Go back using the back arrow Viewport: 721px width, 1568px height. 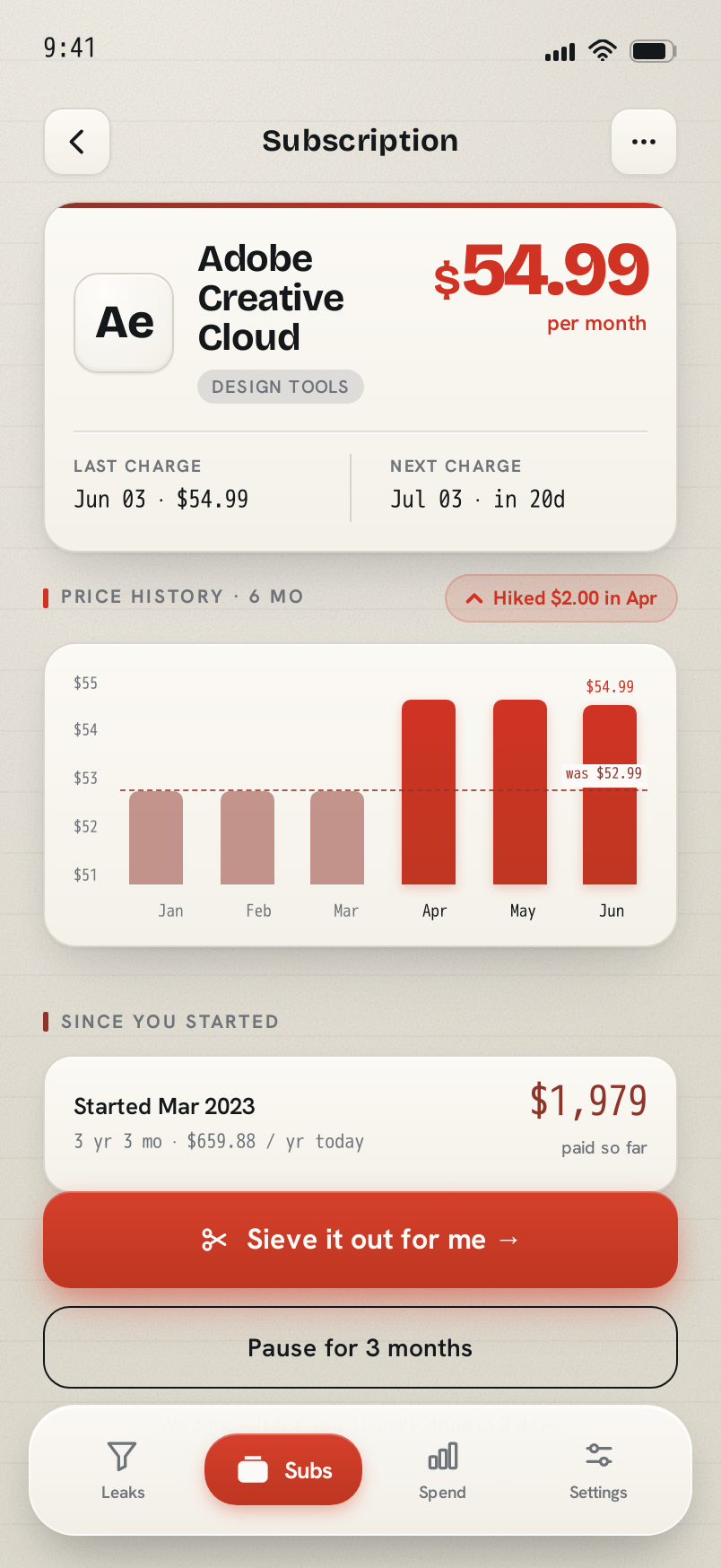point(77,142)
